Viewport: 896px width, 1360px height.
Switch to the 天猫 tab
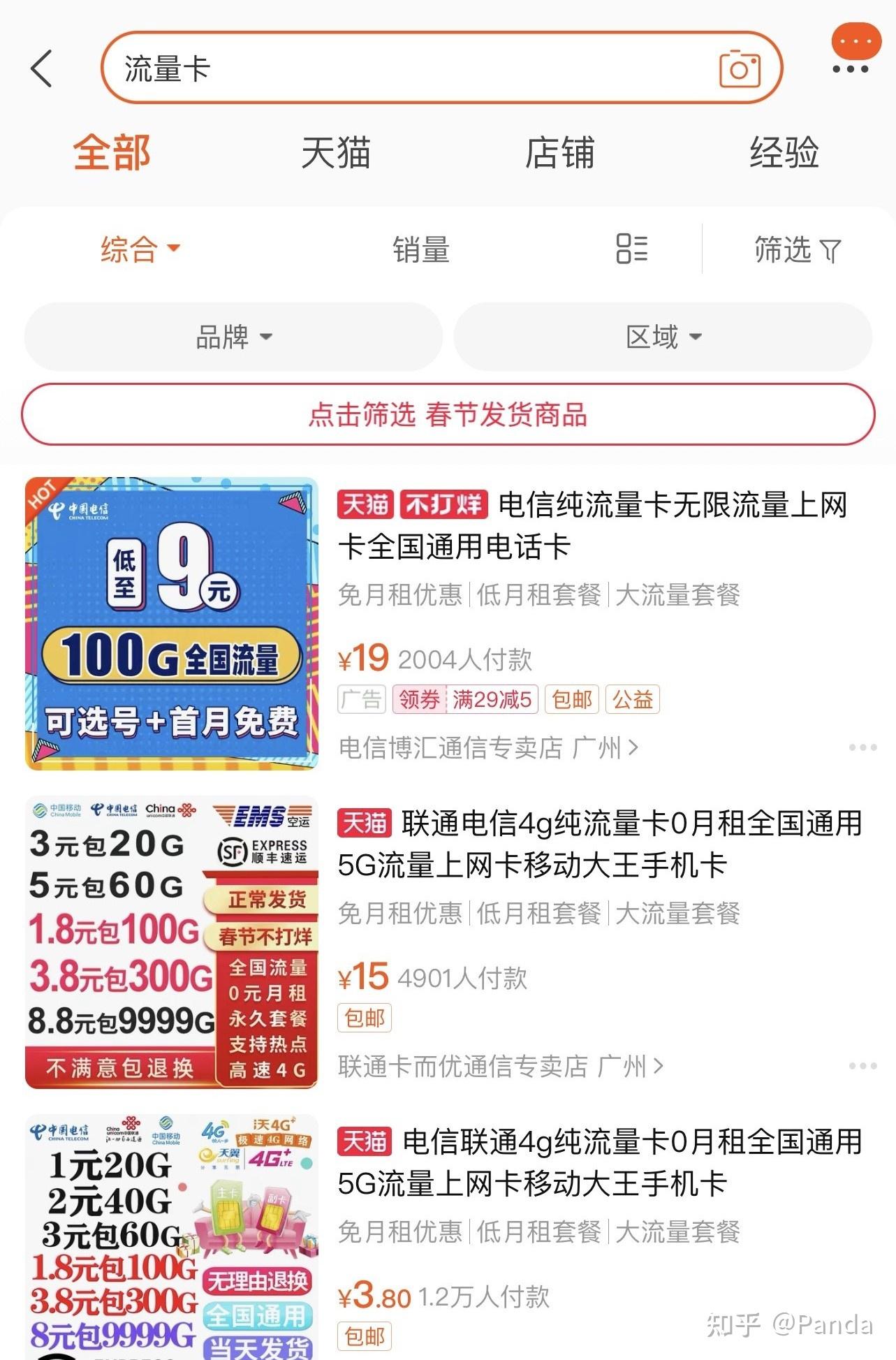coord(336,152)
